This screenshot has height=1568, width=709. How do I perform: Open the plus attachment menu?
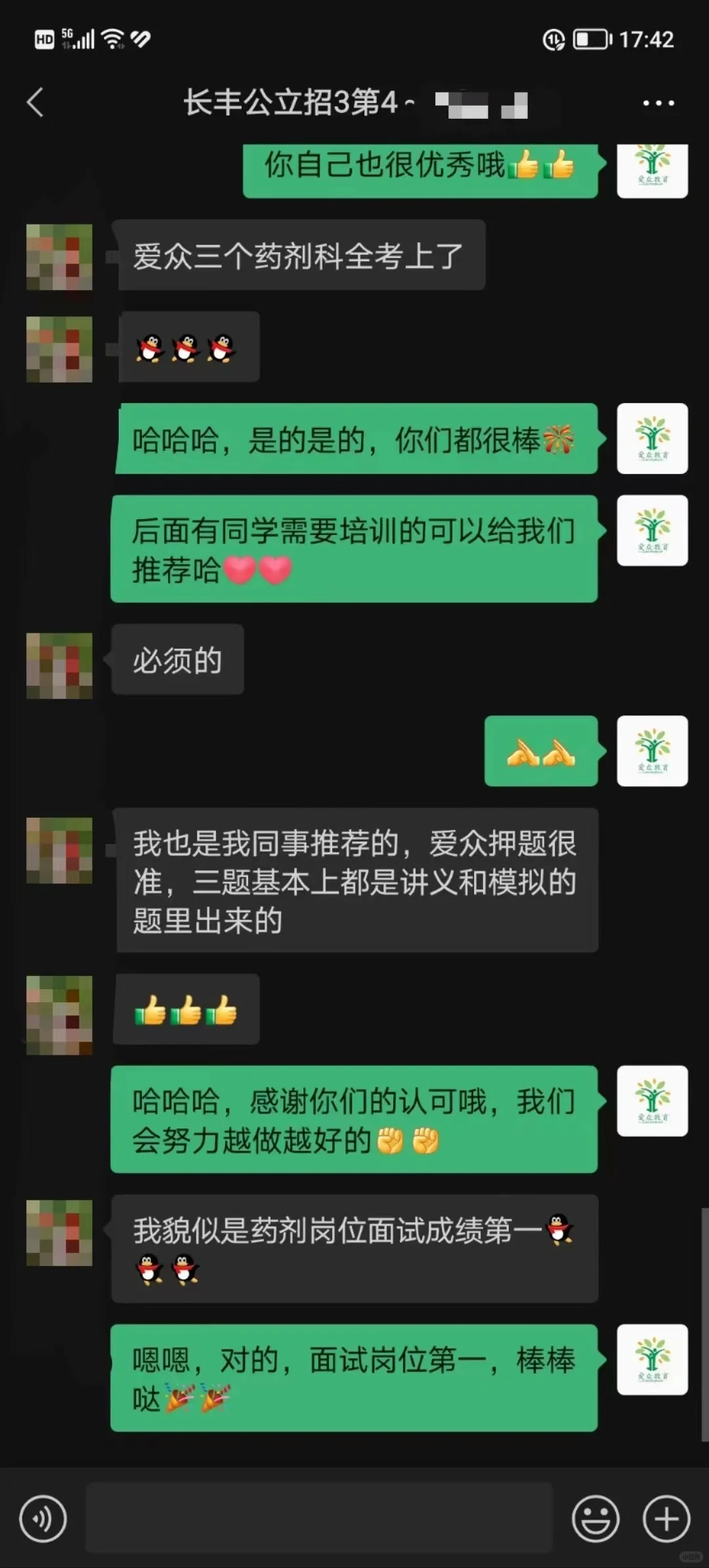[x=666, y=1519]
